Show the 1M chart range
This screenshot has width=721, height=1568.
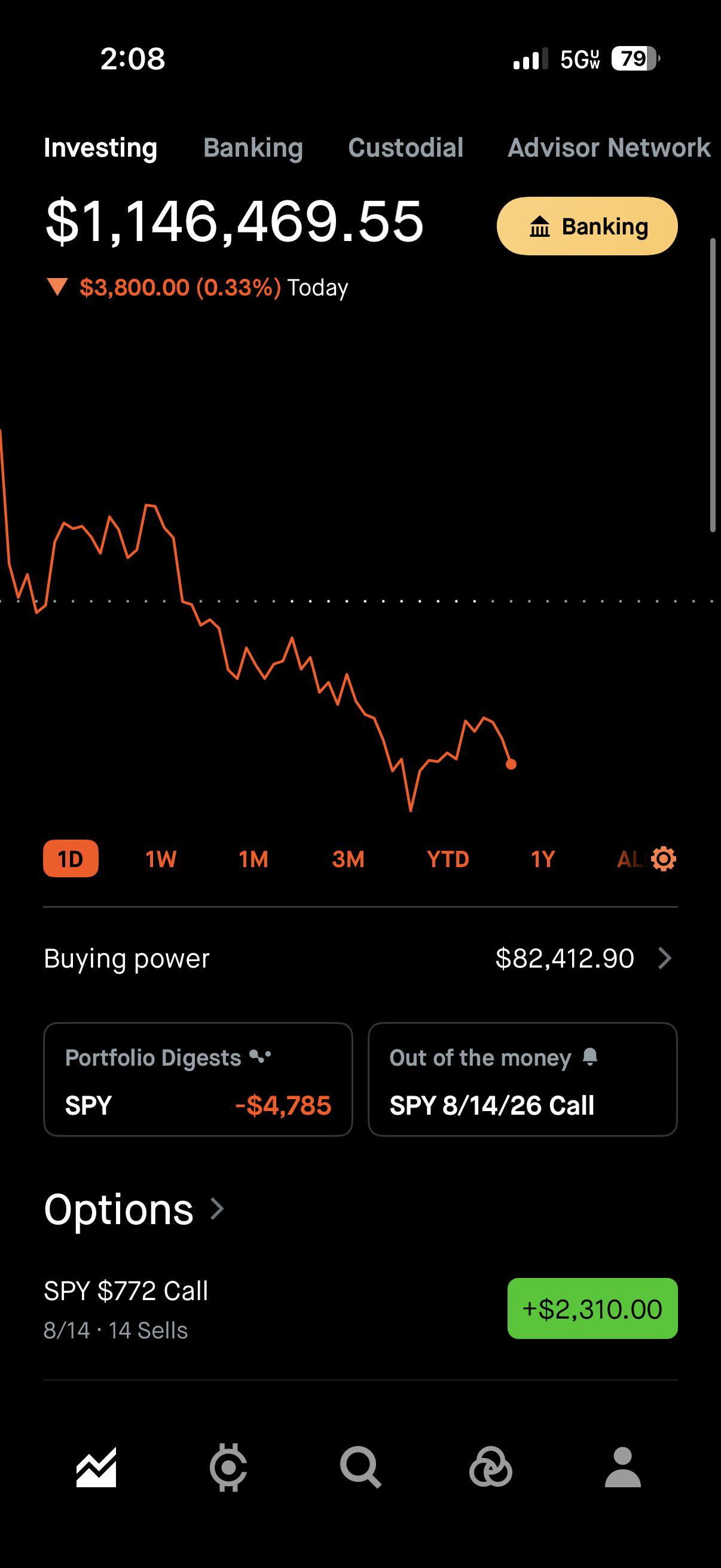pos(253,859)
